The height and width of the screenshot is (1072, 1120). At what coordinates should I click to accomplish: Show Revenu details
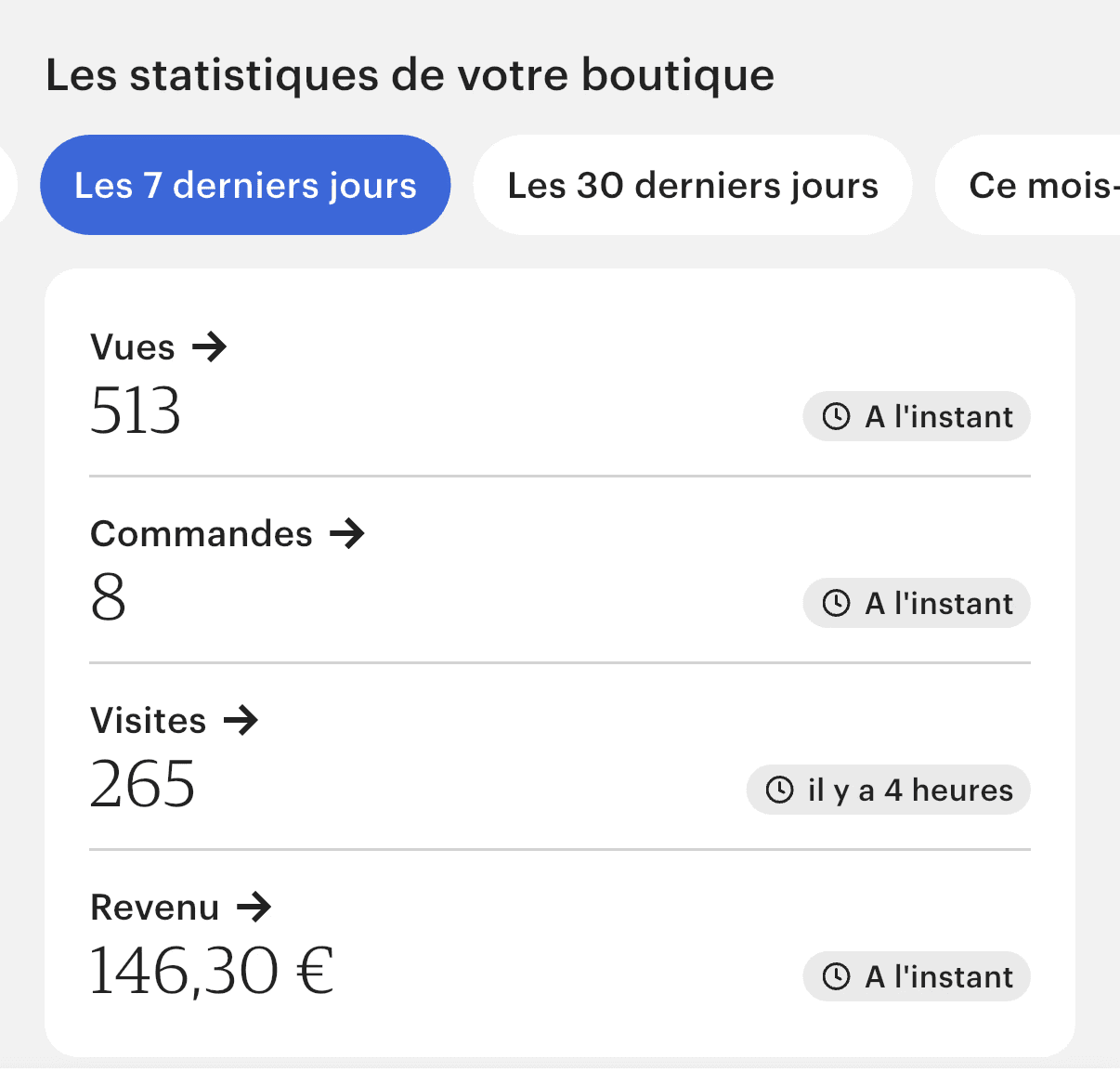click(180, 908)
